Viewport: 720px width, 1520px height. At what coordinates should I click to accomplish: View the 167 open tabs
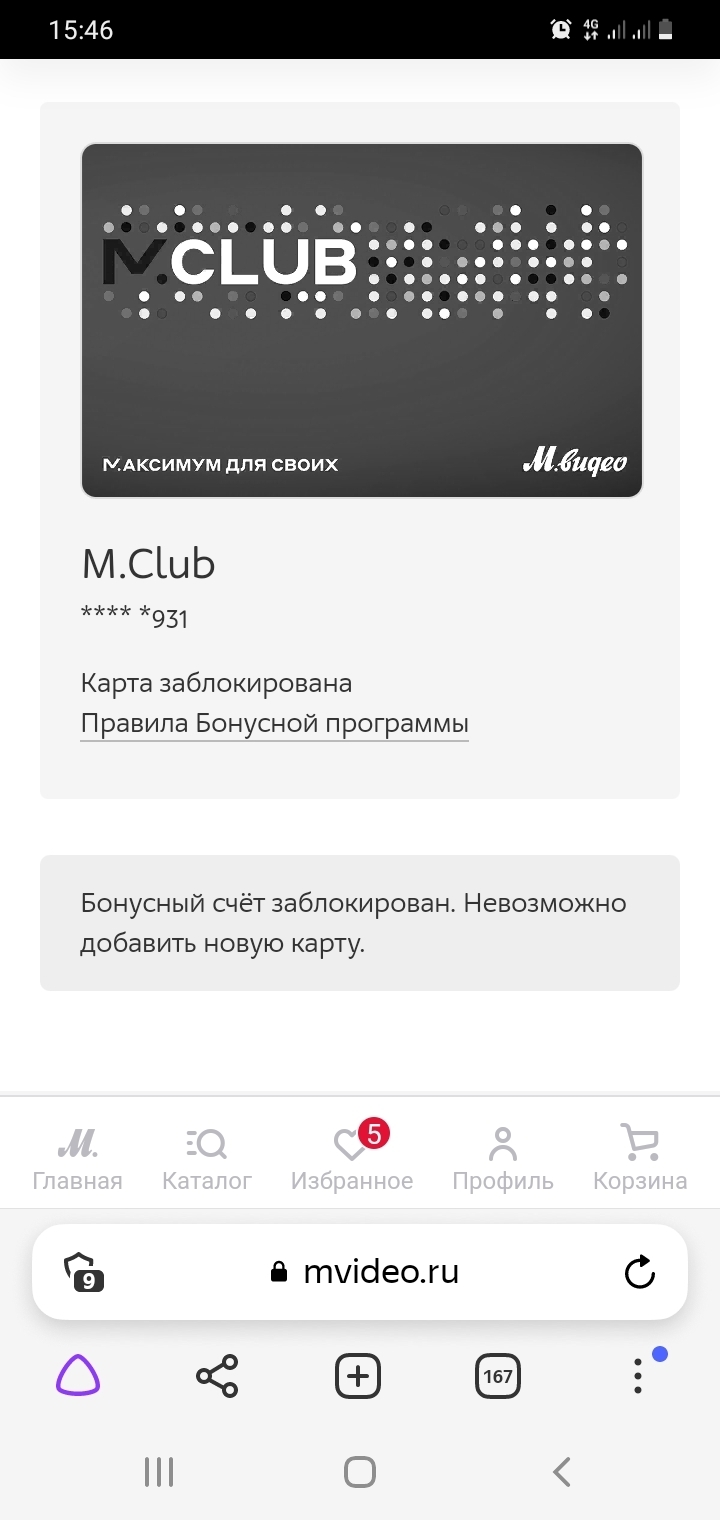498,1377
